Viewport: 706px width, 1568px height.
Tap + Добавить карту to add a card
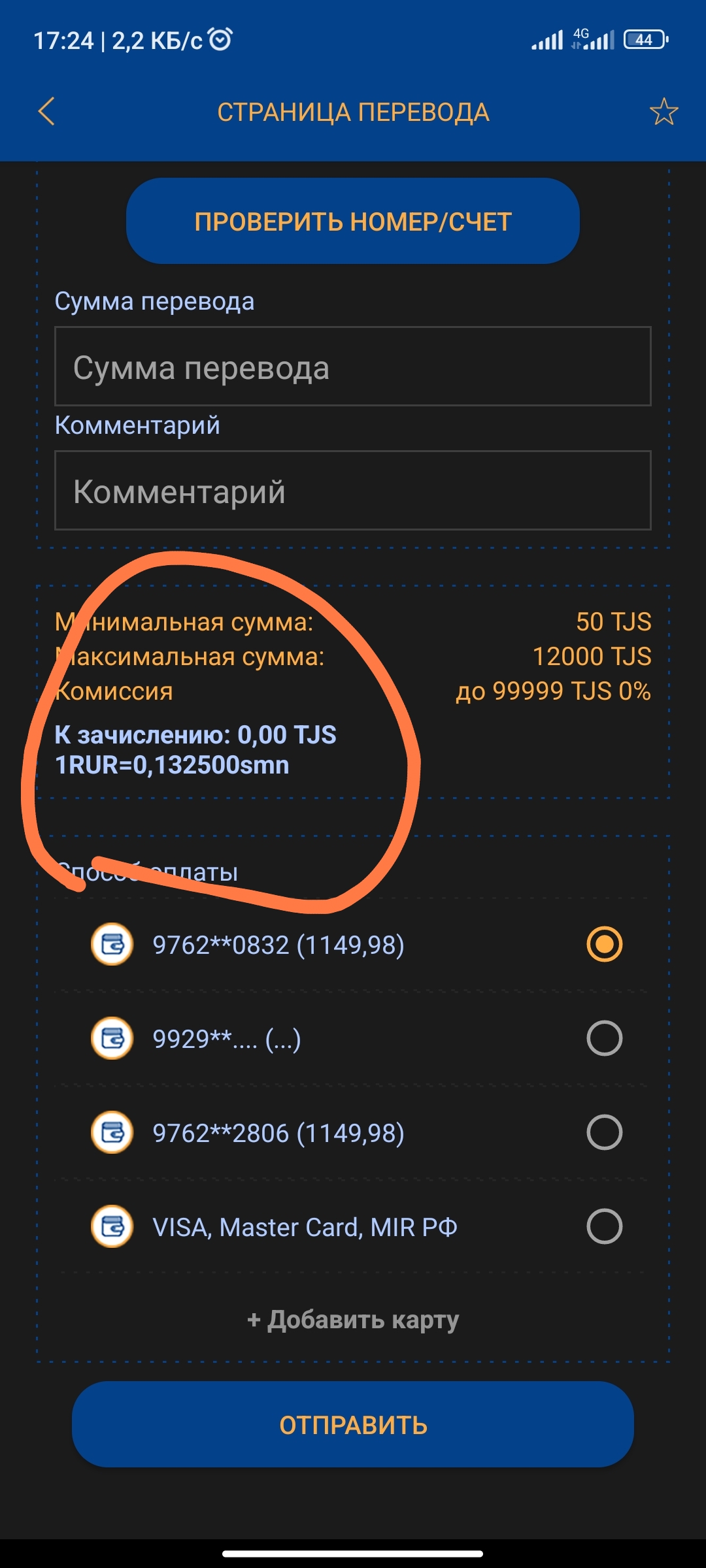pyautogui.click(x=353, y=1320)
